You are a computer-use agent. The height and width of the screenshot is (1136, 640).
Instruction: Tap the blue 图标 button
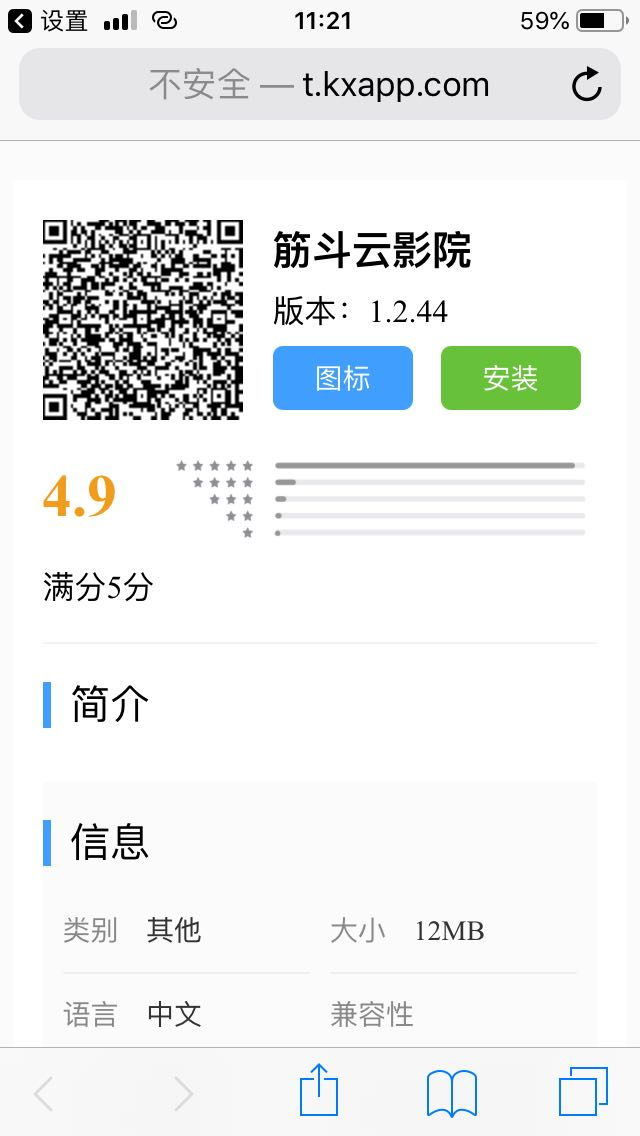pos(342,378)
